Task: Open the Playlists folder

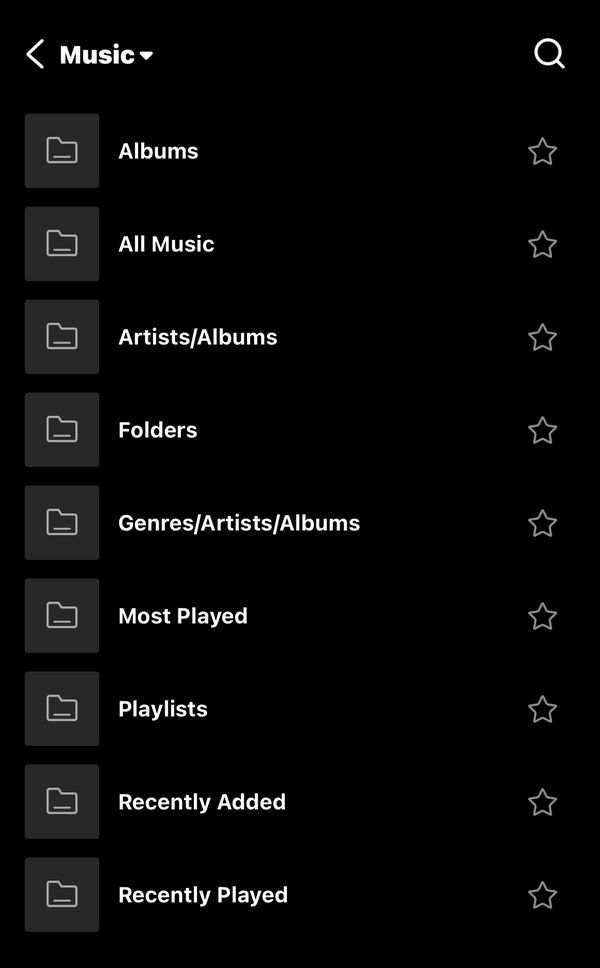Action: pyautogui.click(x=162, y=709)
